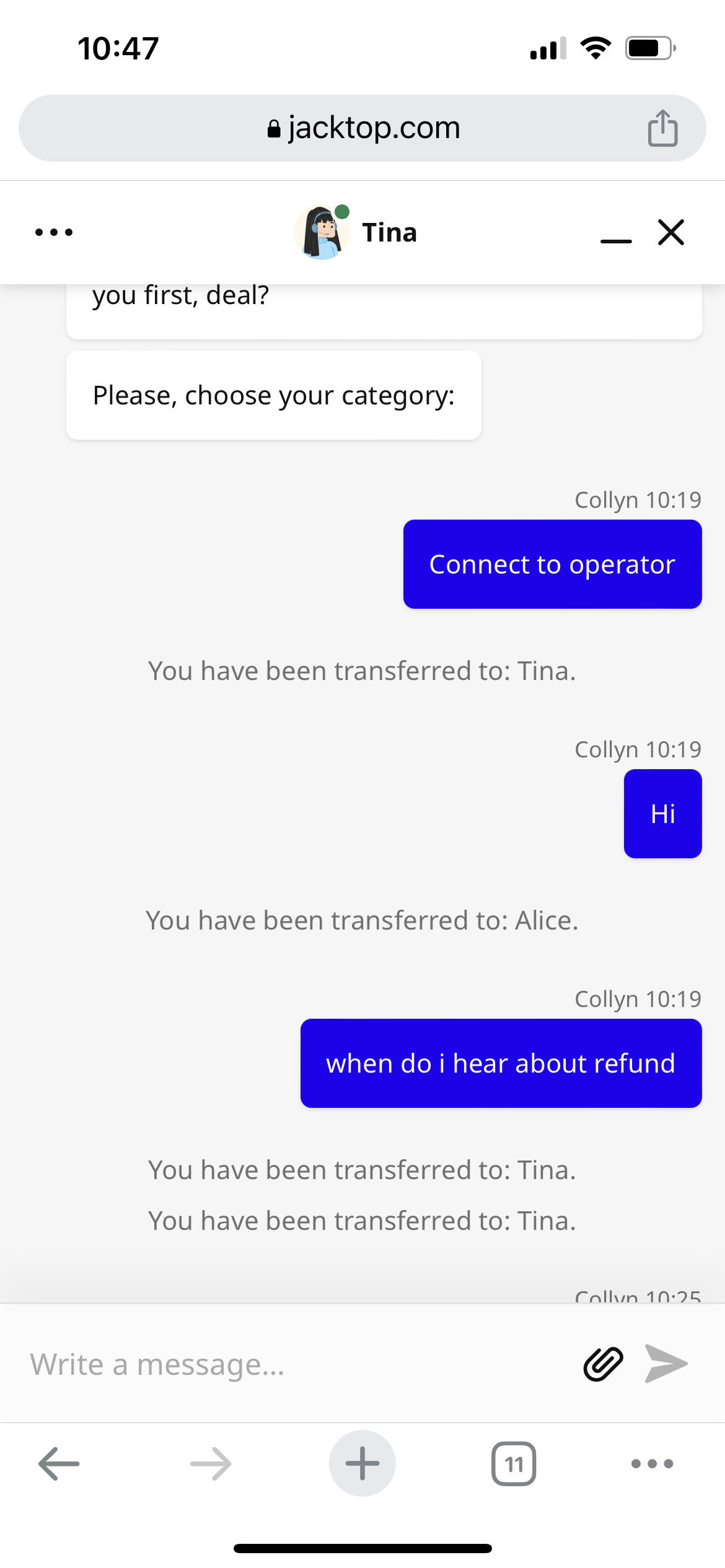
Task: Close the chat with Tina
Action: (671, 232)
